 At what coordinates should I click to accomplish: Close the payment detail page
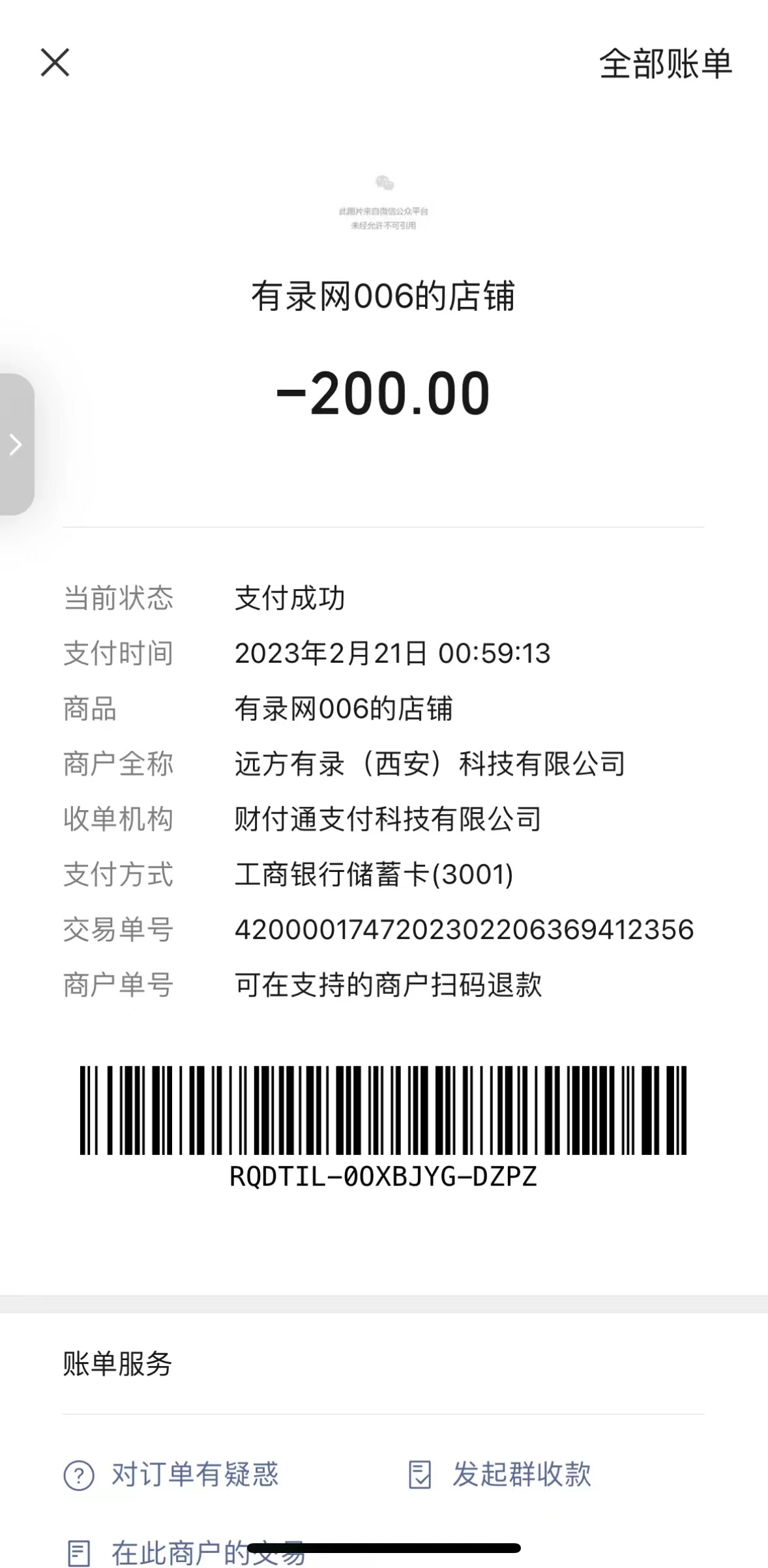[x=55, y=63]
